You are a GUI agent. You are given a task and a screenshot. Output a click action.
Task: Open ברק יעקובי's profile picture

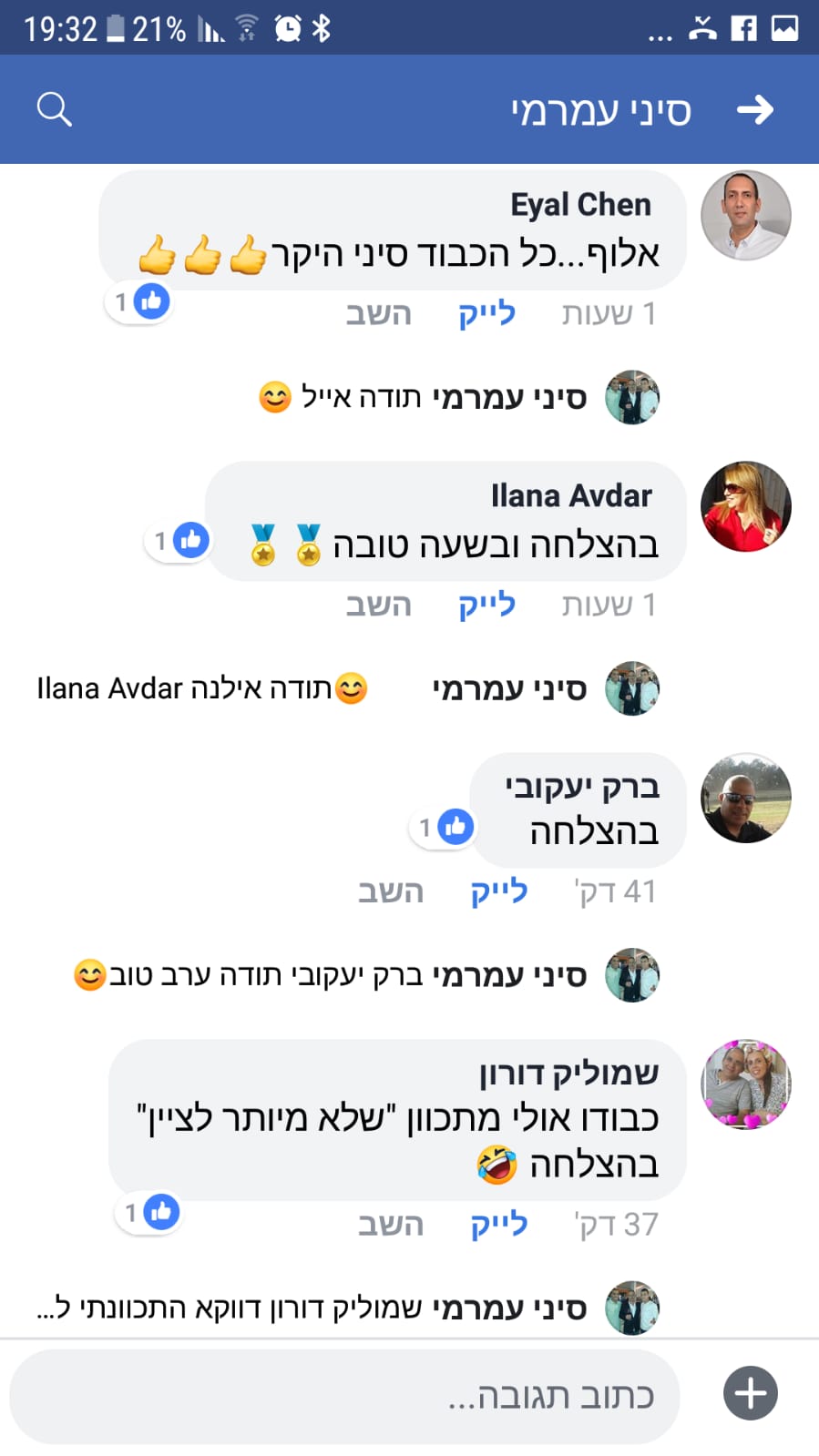pos(745,799)
